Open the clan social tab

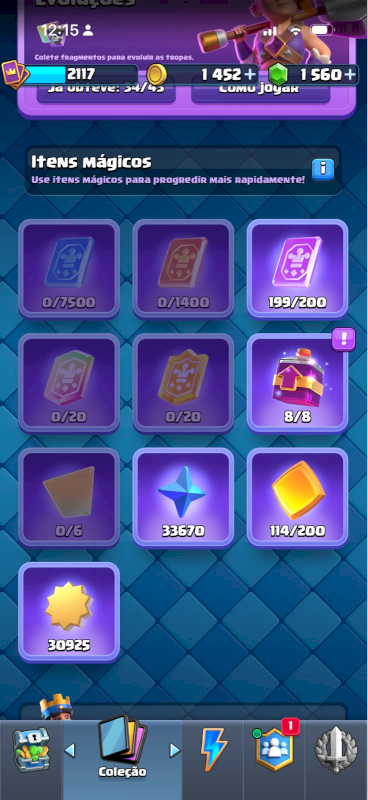[x=274, y=749]
